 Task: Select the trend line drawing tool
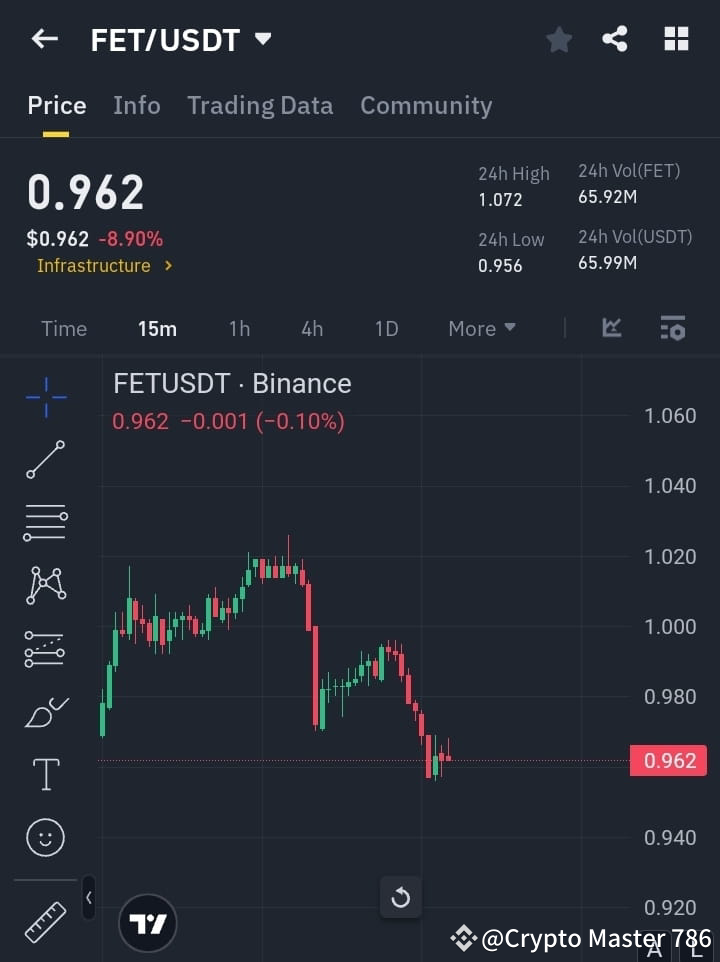(x=44, y=460)
